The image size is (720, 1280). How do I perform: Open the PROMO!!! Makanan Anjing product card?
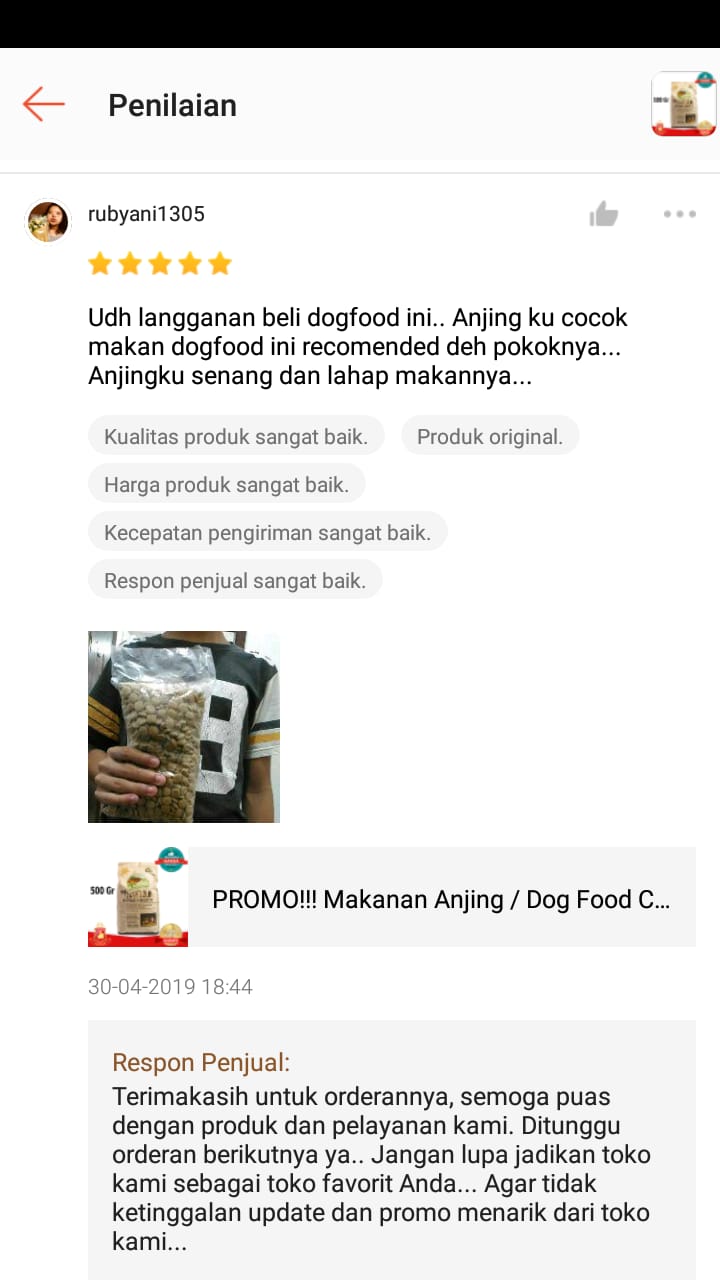pos(392,897)
